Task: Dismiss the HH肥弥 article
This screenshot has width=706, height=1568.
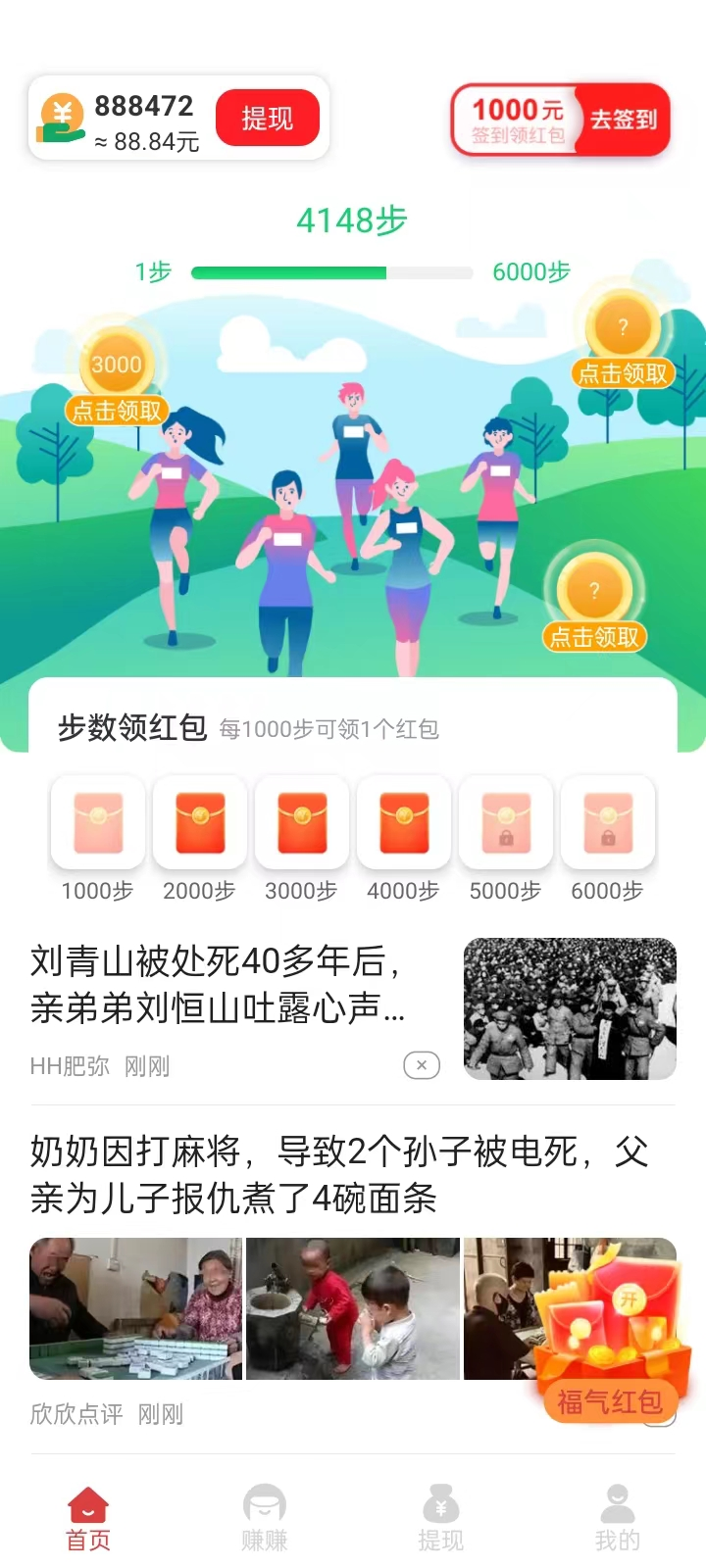Action: pos(422,1065)
